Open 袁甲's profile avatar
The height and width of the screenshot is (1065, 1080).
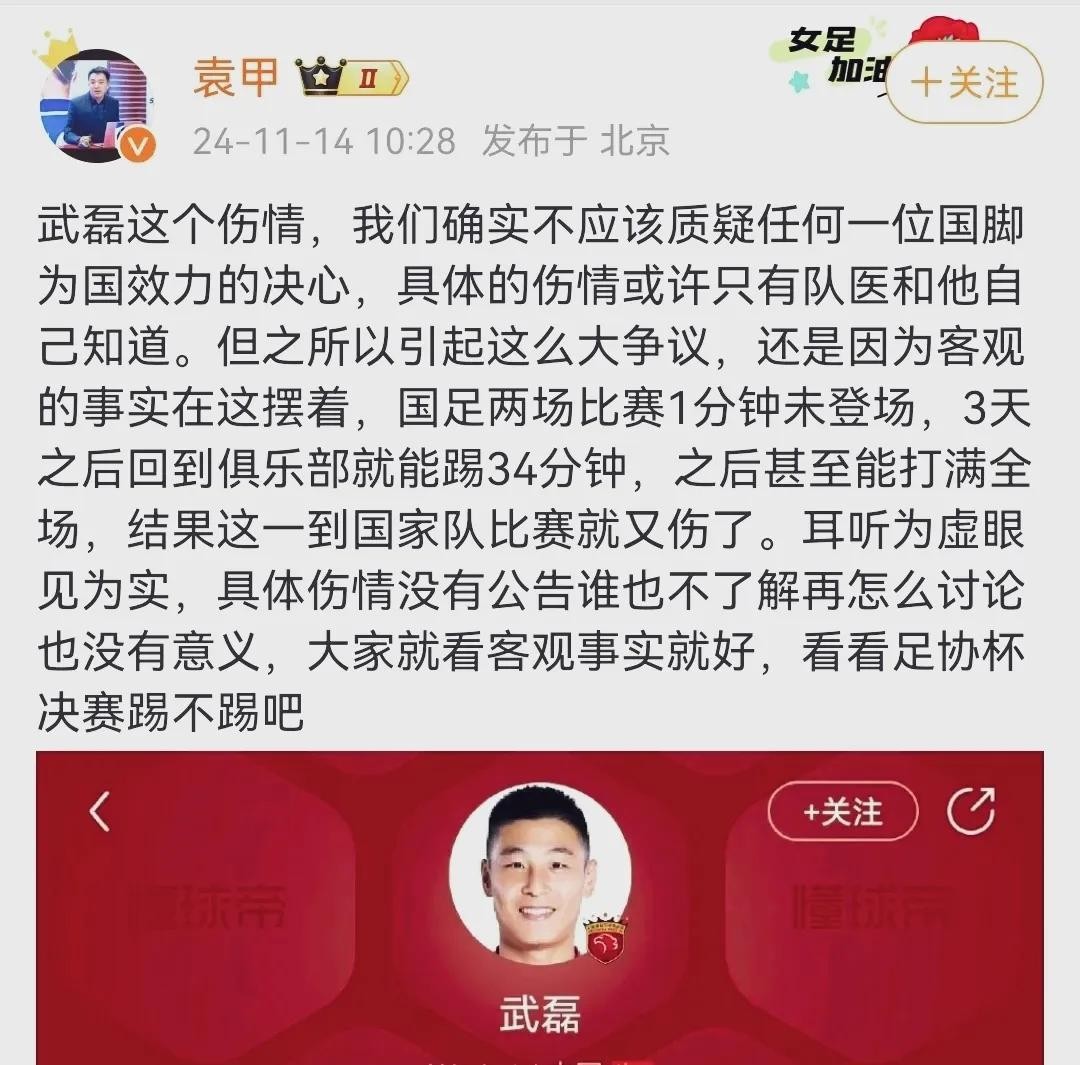pos(96,106)
